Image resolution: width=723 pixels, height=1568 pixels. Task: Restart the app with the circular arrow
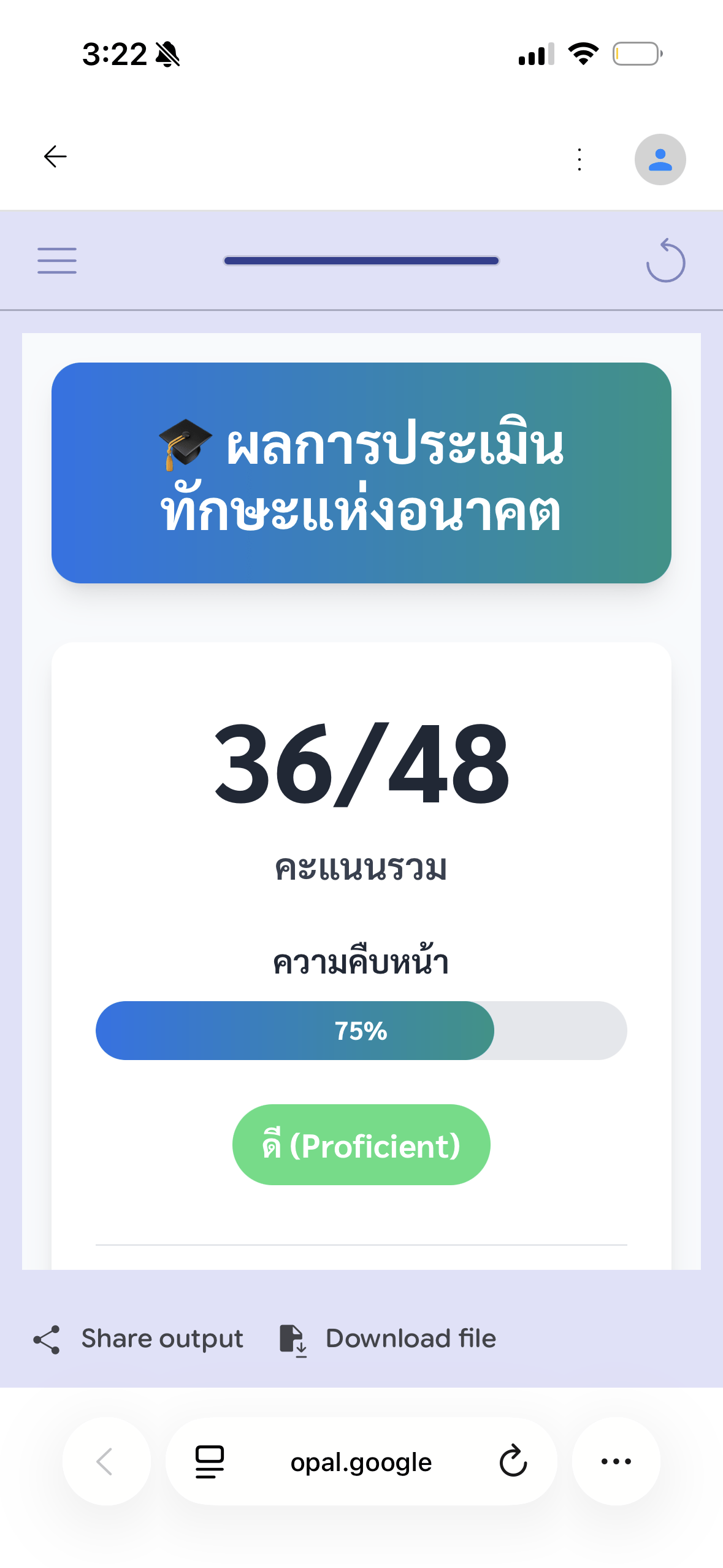665,261
